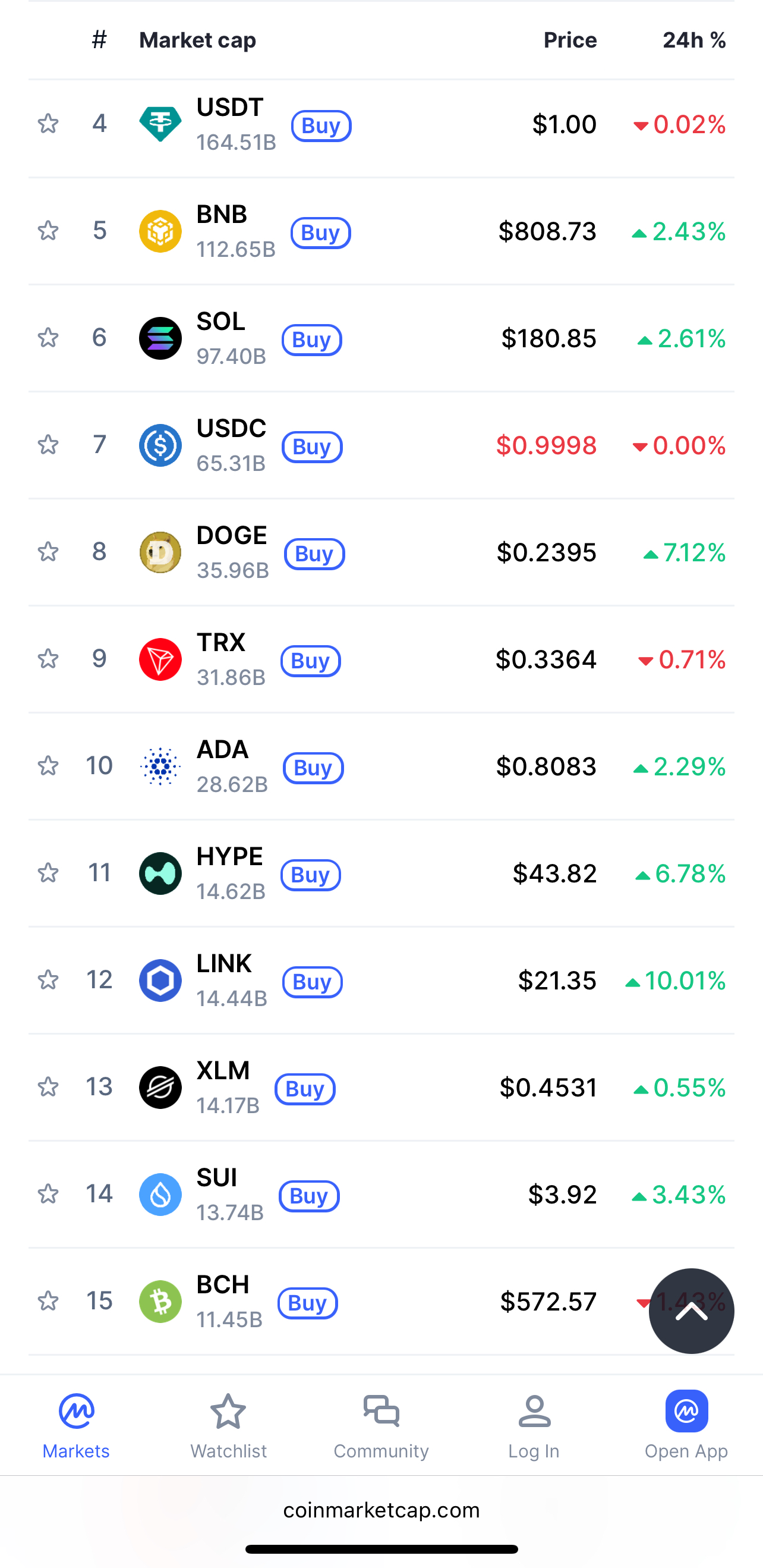
Task: Open the XLM row
Action: pos(381,1088)
